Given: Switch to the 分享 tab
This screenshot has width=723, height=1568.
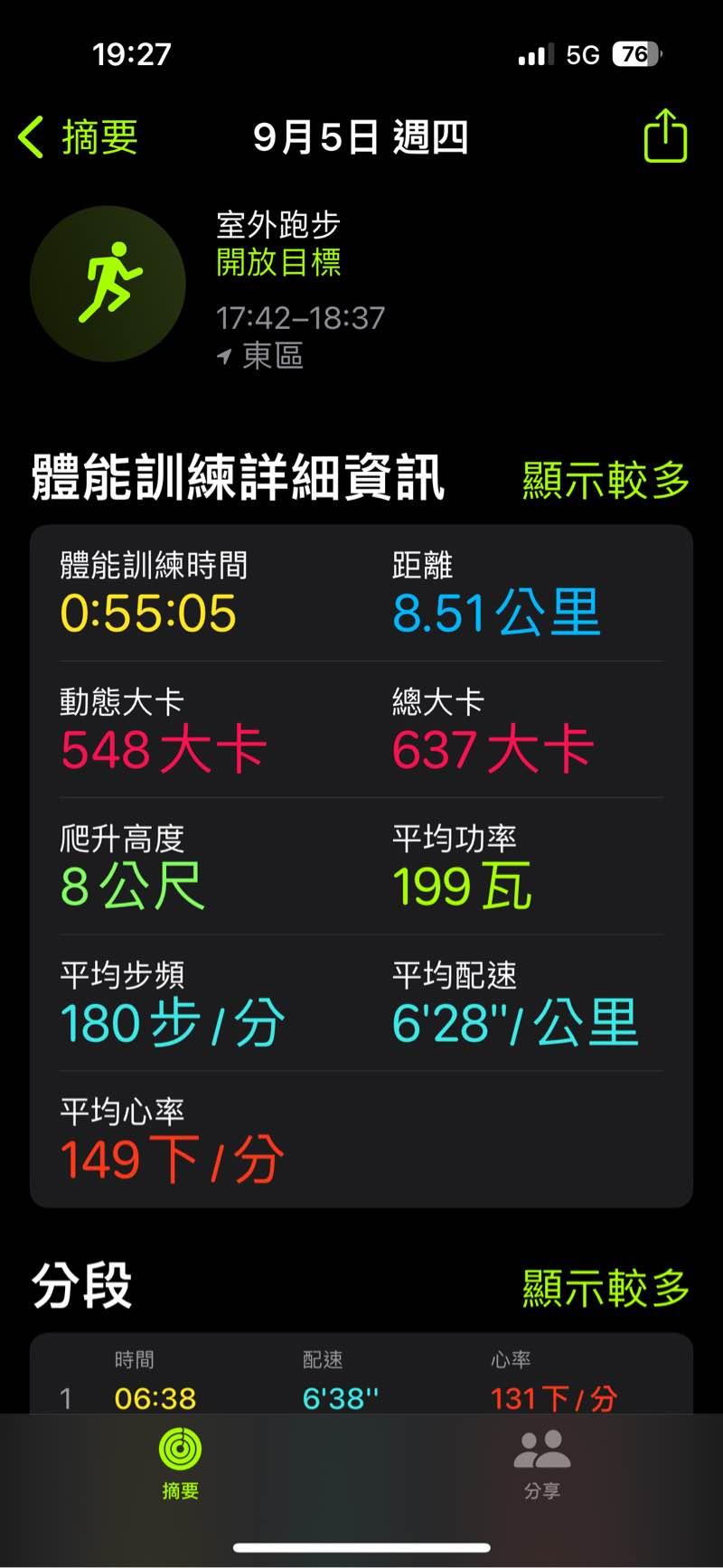Looking at the screenshot, I should point(541,1464).
